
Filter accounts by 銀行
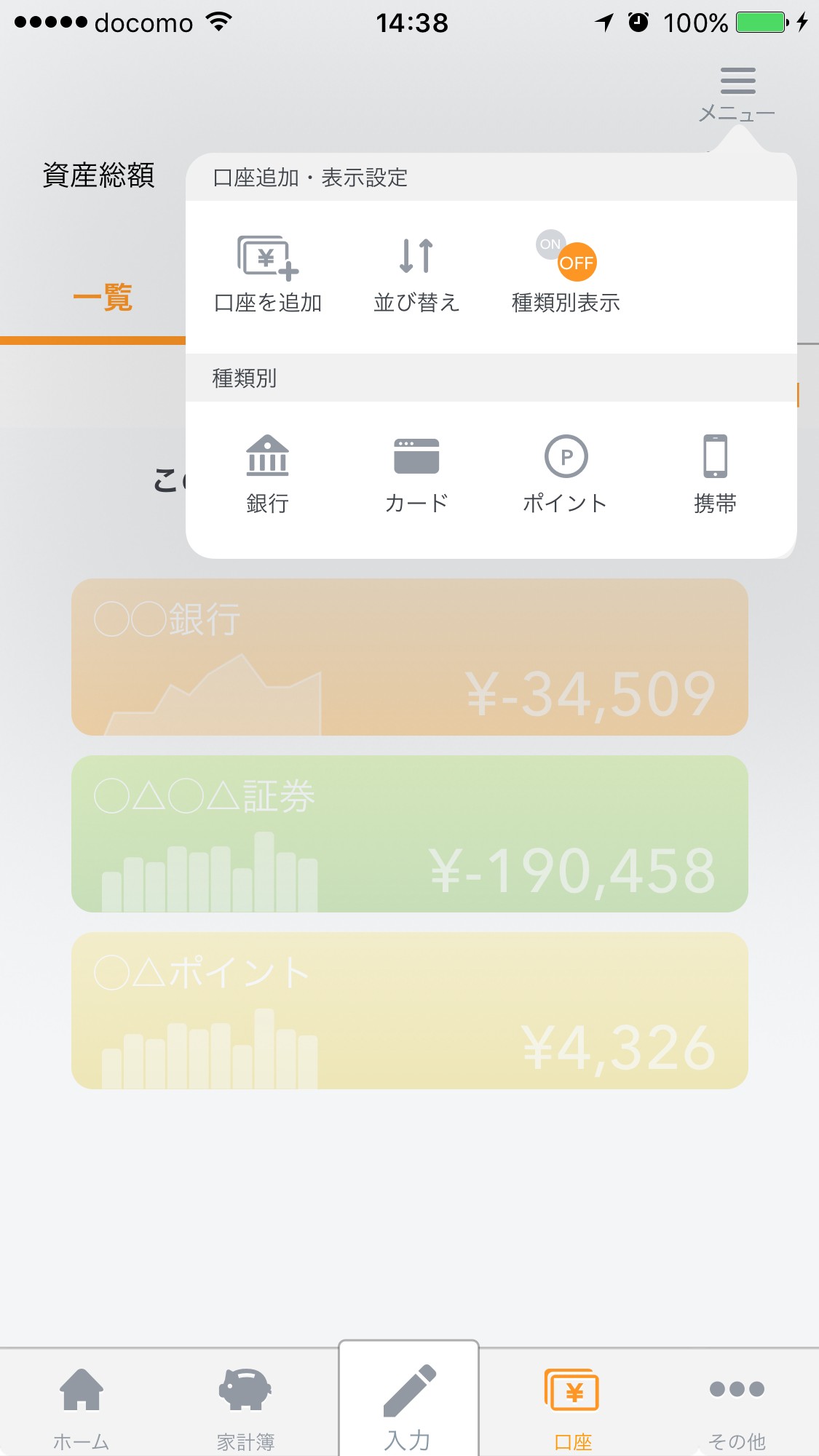point(267,473)
